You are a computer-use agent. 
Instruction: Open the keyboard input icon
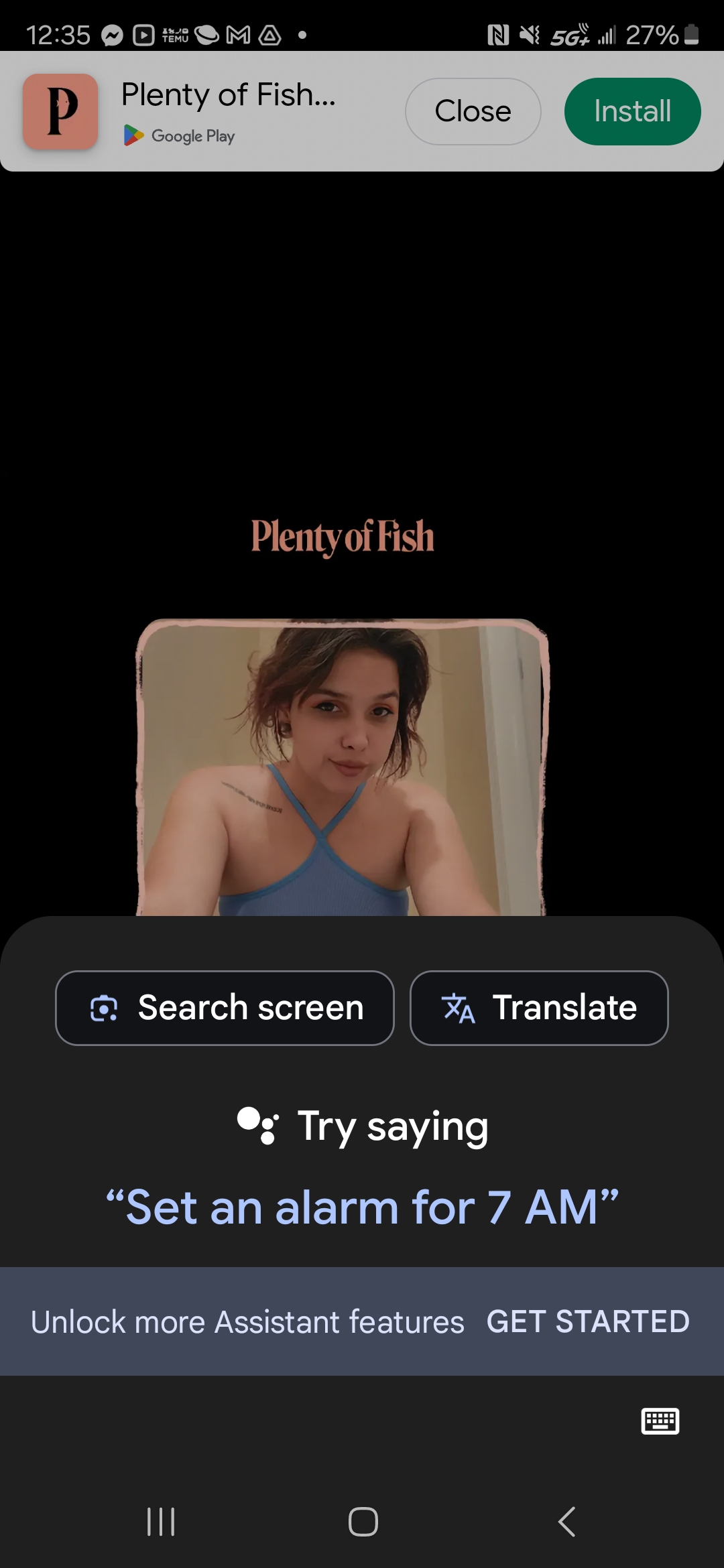(661, 1421)
